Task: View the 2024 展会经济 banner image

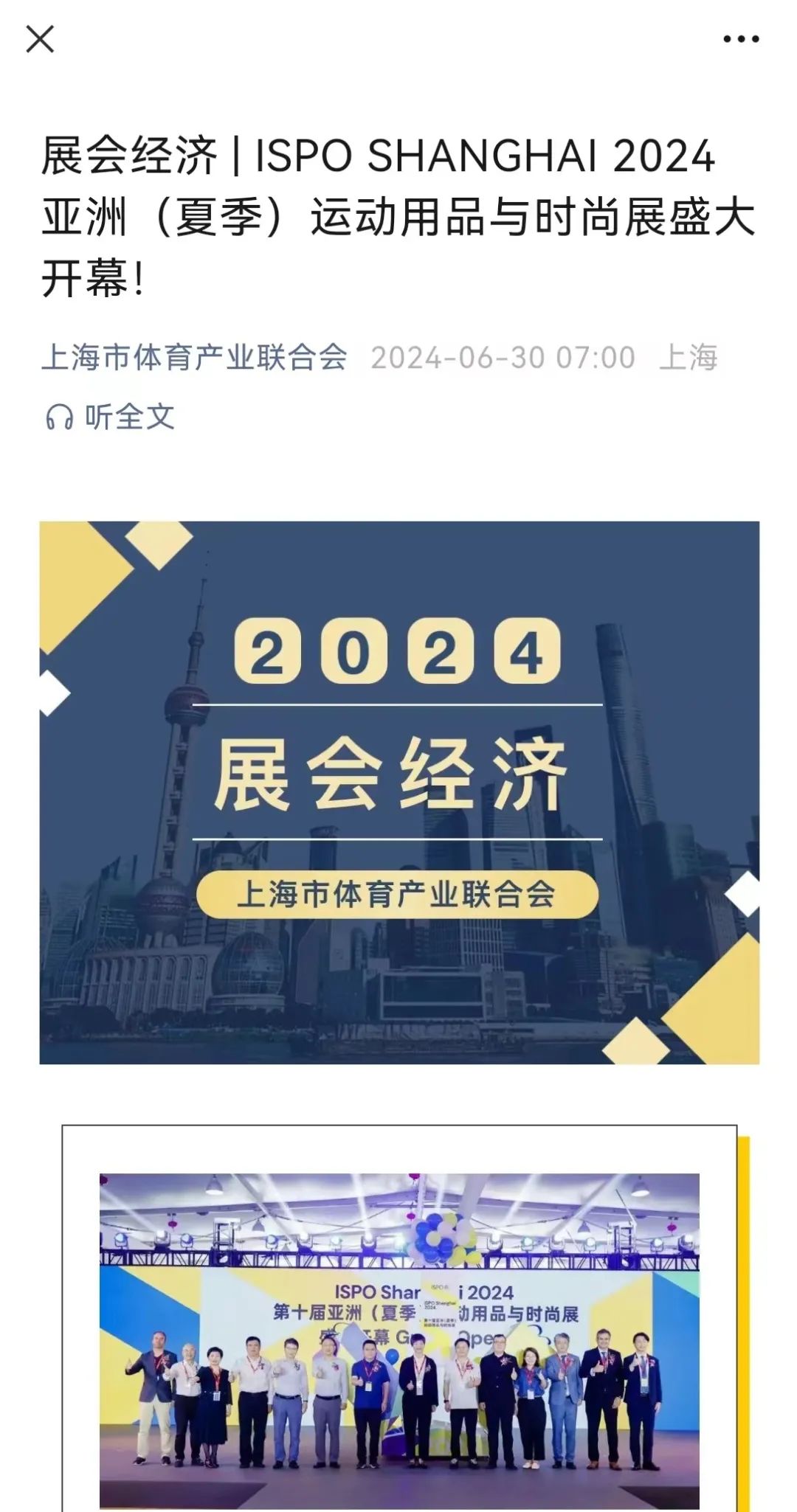Action: pos(398,792)
